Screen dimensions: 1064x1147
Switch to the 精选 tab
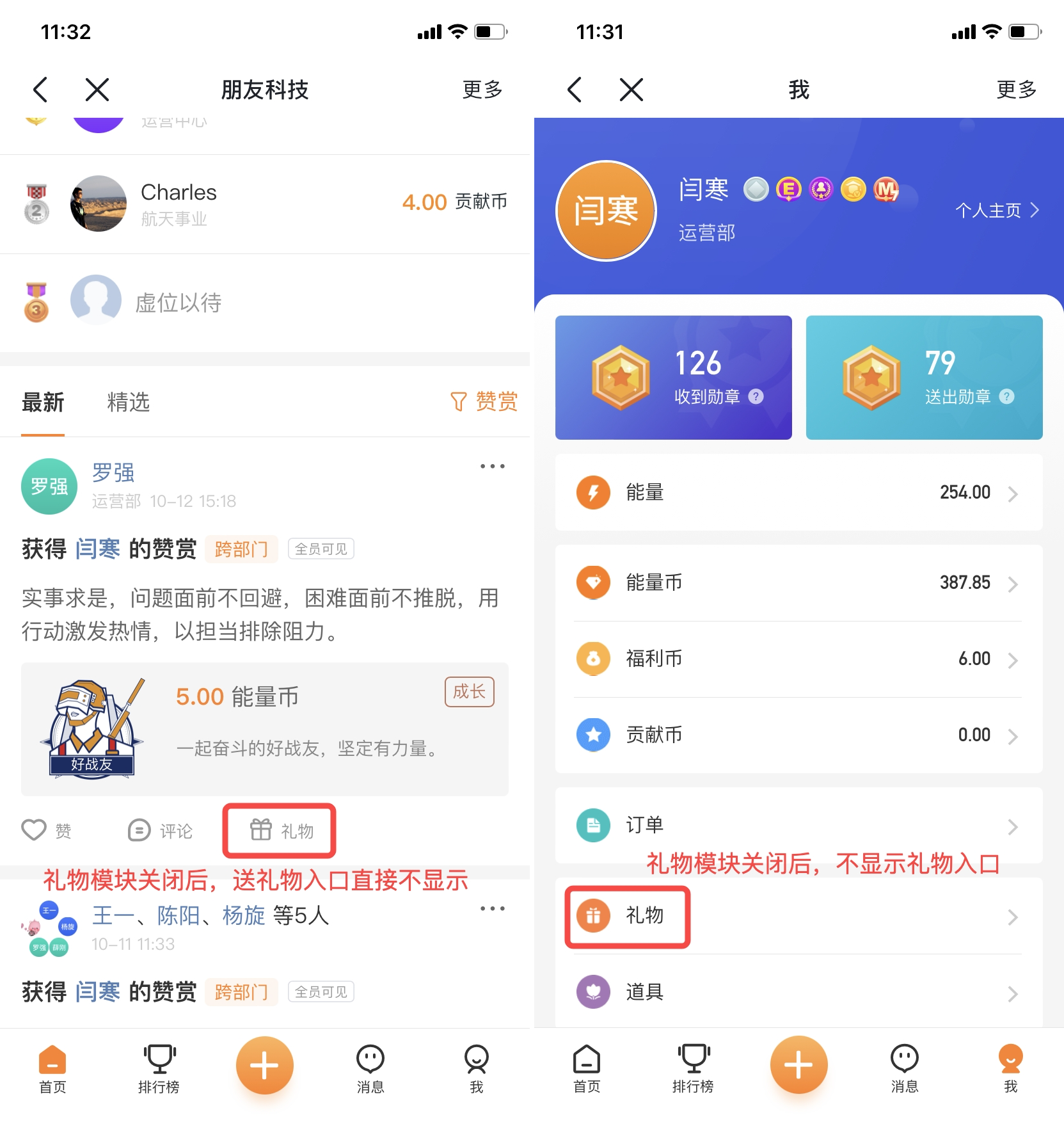[x=128, y=403]
